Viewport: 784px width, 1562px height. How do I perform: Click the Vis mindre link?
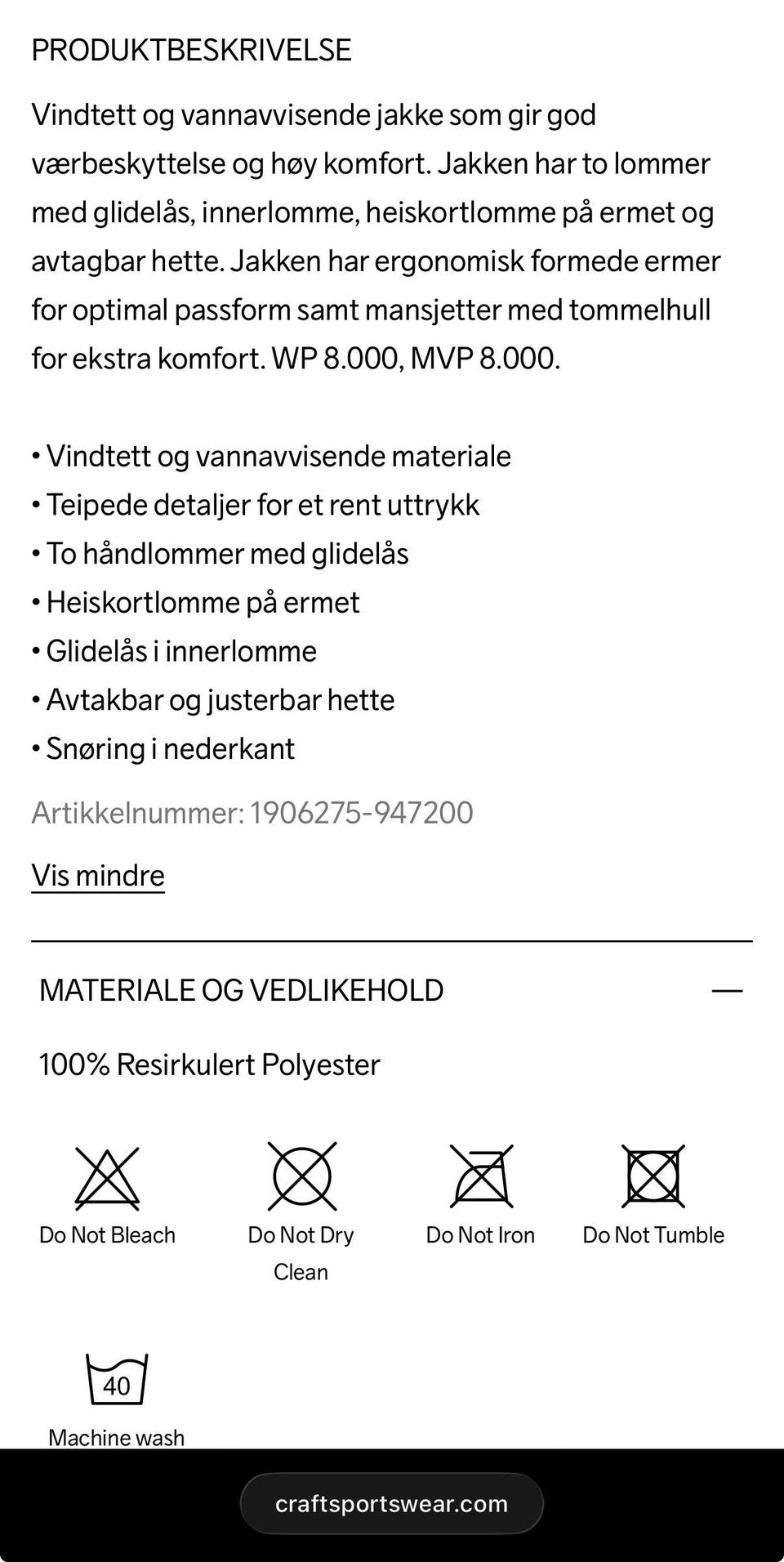click(97, 876)
